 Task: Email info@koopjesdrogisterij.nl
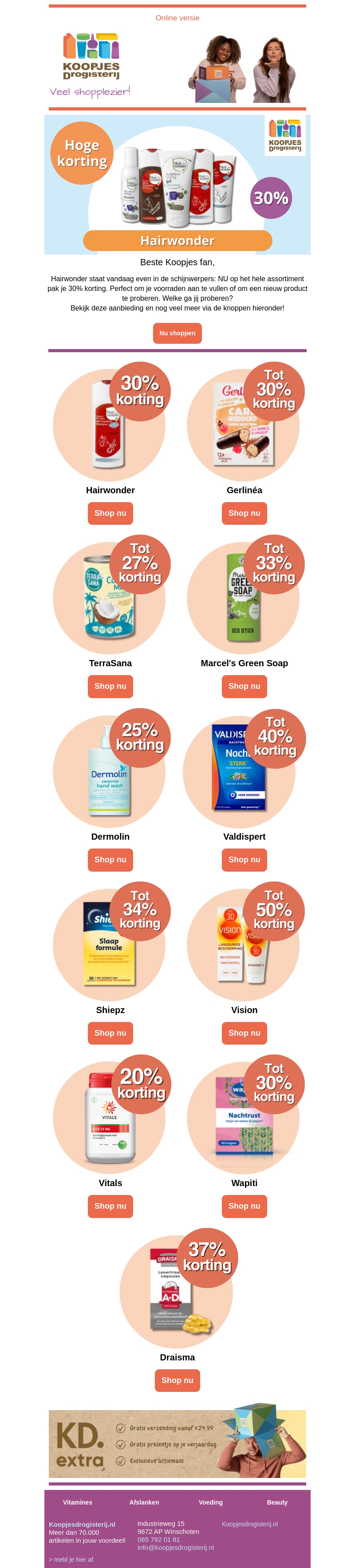click(175, 1547)
